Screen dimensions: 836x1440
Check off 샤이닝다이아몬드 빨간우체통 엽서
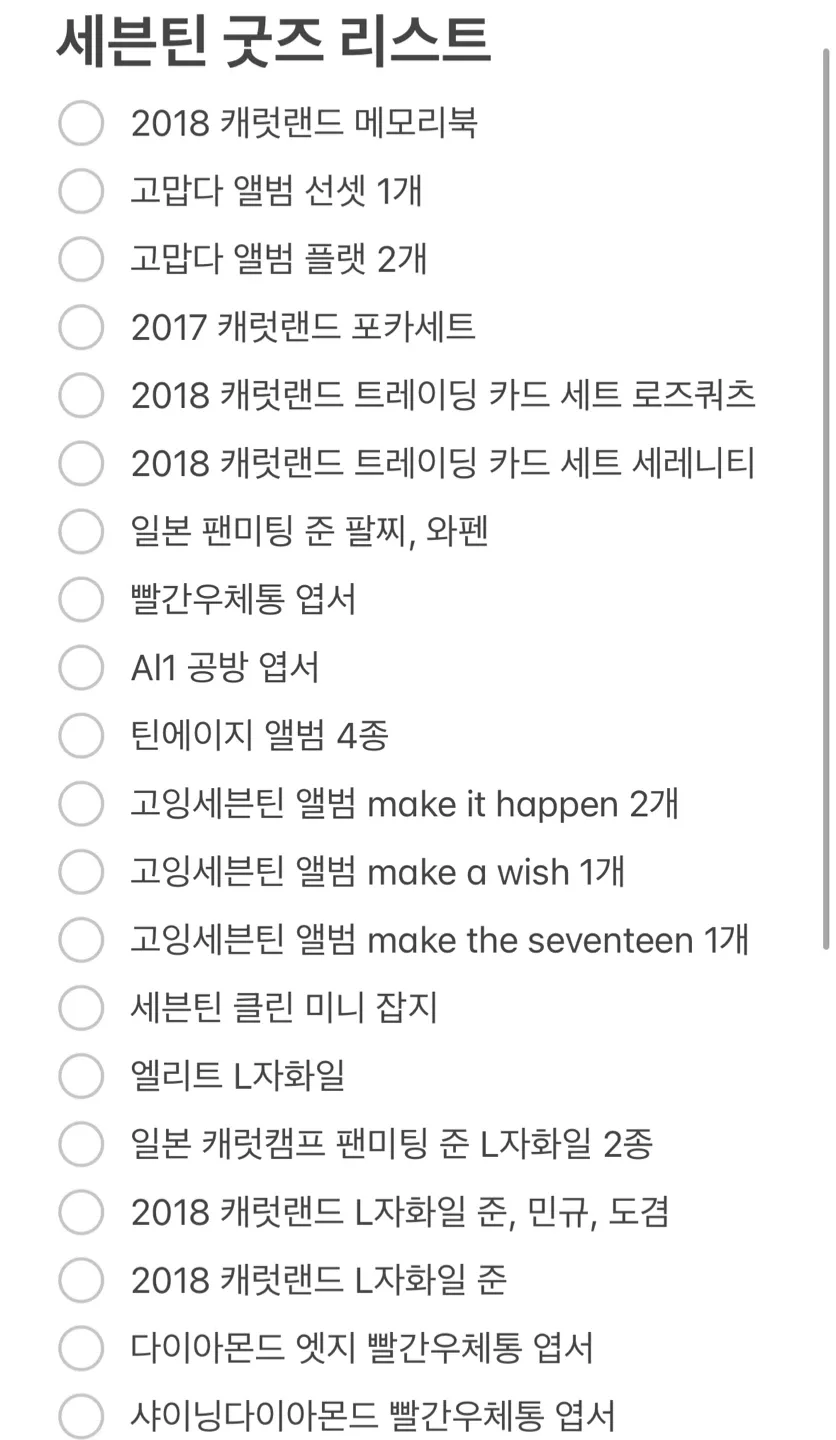tap(81, 1415)
